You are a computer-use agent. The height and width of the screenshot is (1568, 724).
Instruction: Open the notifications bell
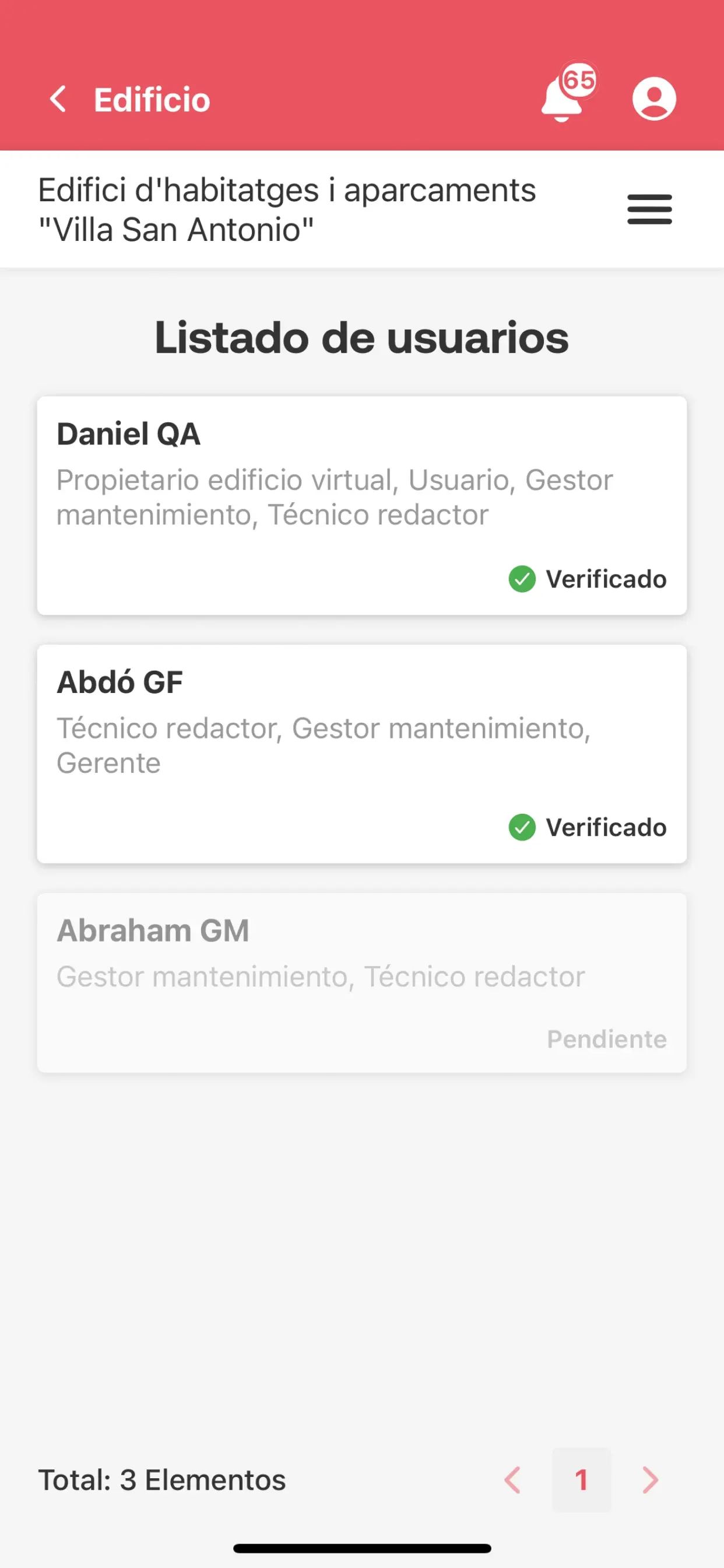563,99
